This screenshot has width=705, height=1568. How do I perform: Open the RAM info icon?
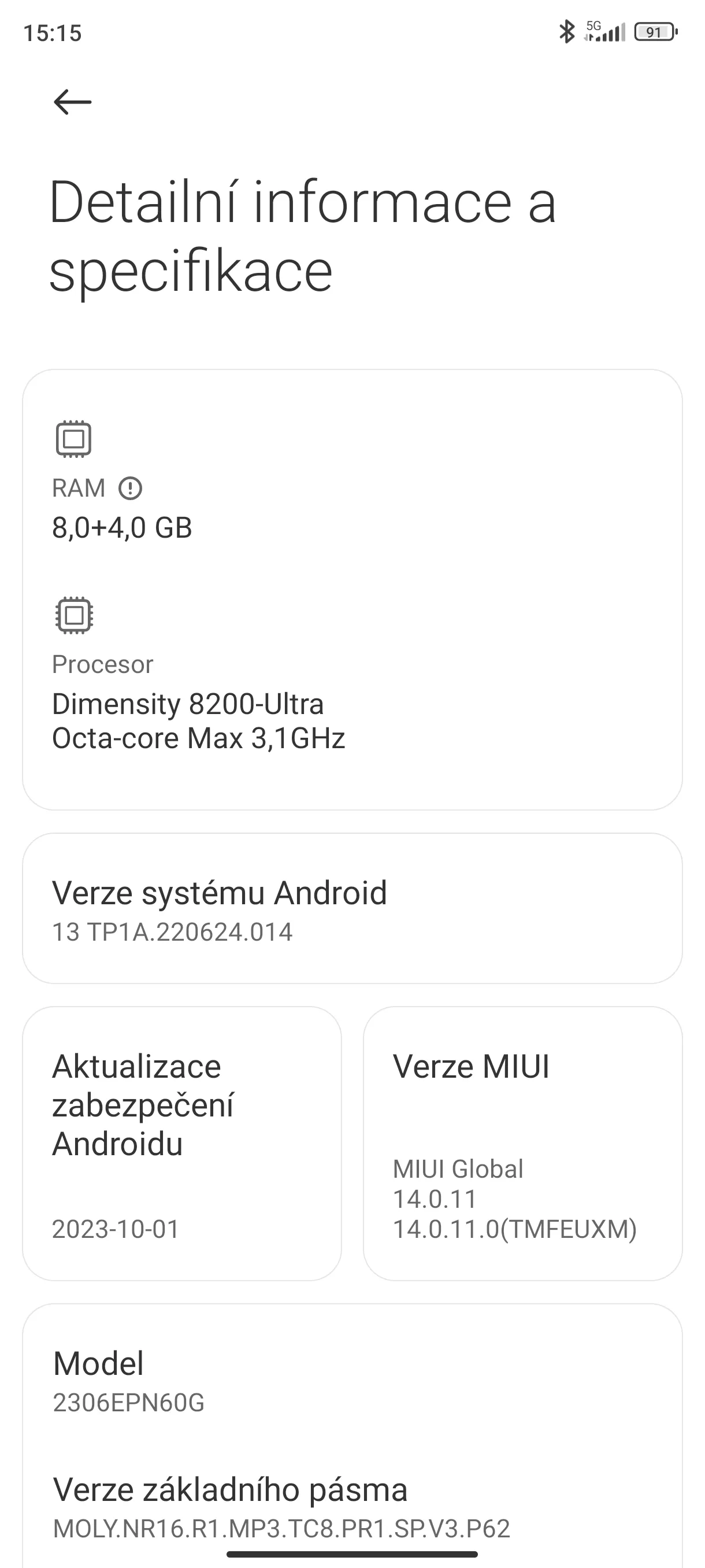[x=130, y=488]
